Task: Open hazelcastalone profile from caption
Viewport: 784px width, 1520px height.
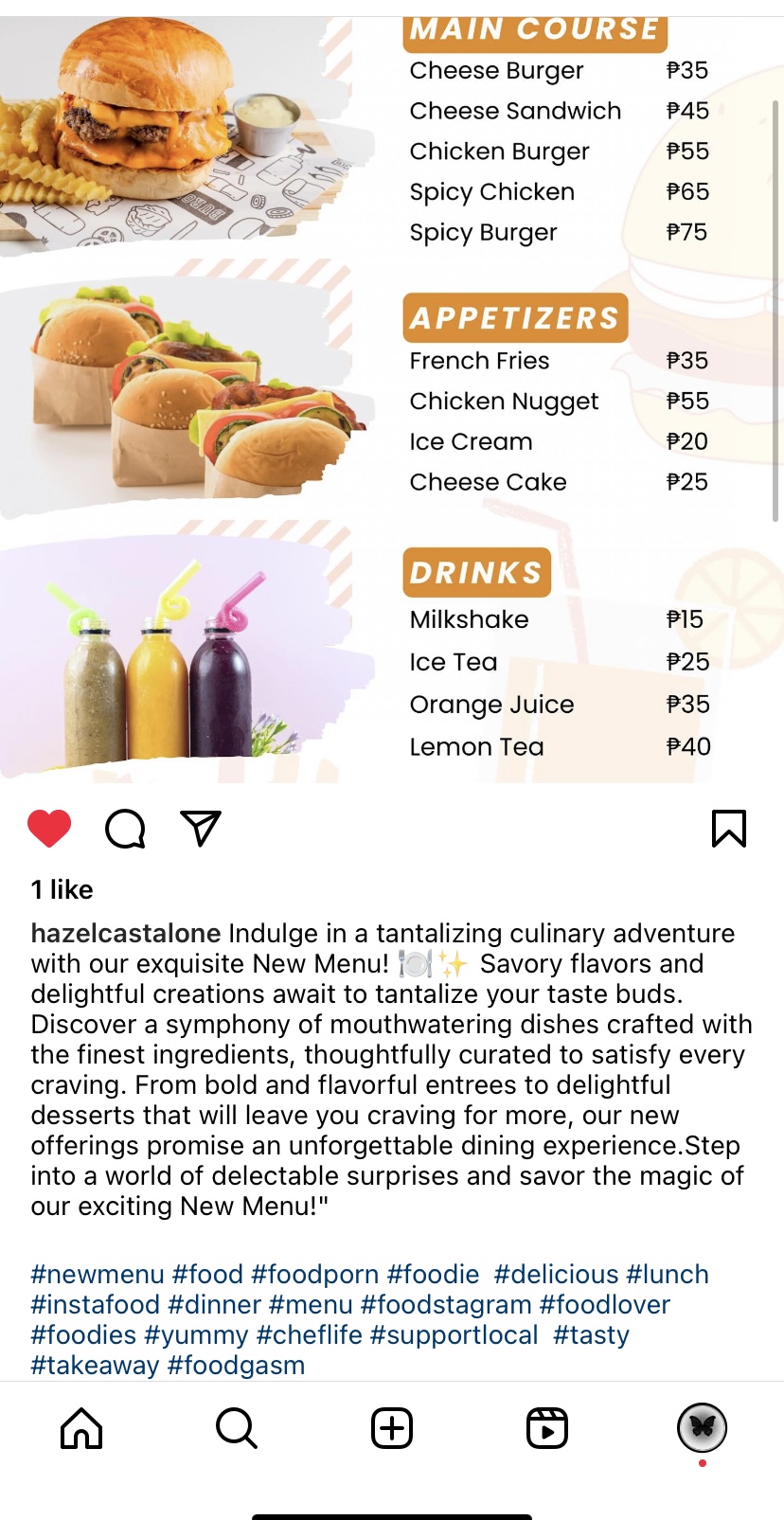Action: (x=126, y=933)
